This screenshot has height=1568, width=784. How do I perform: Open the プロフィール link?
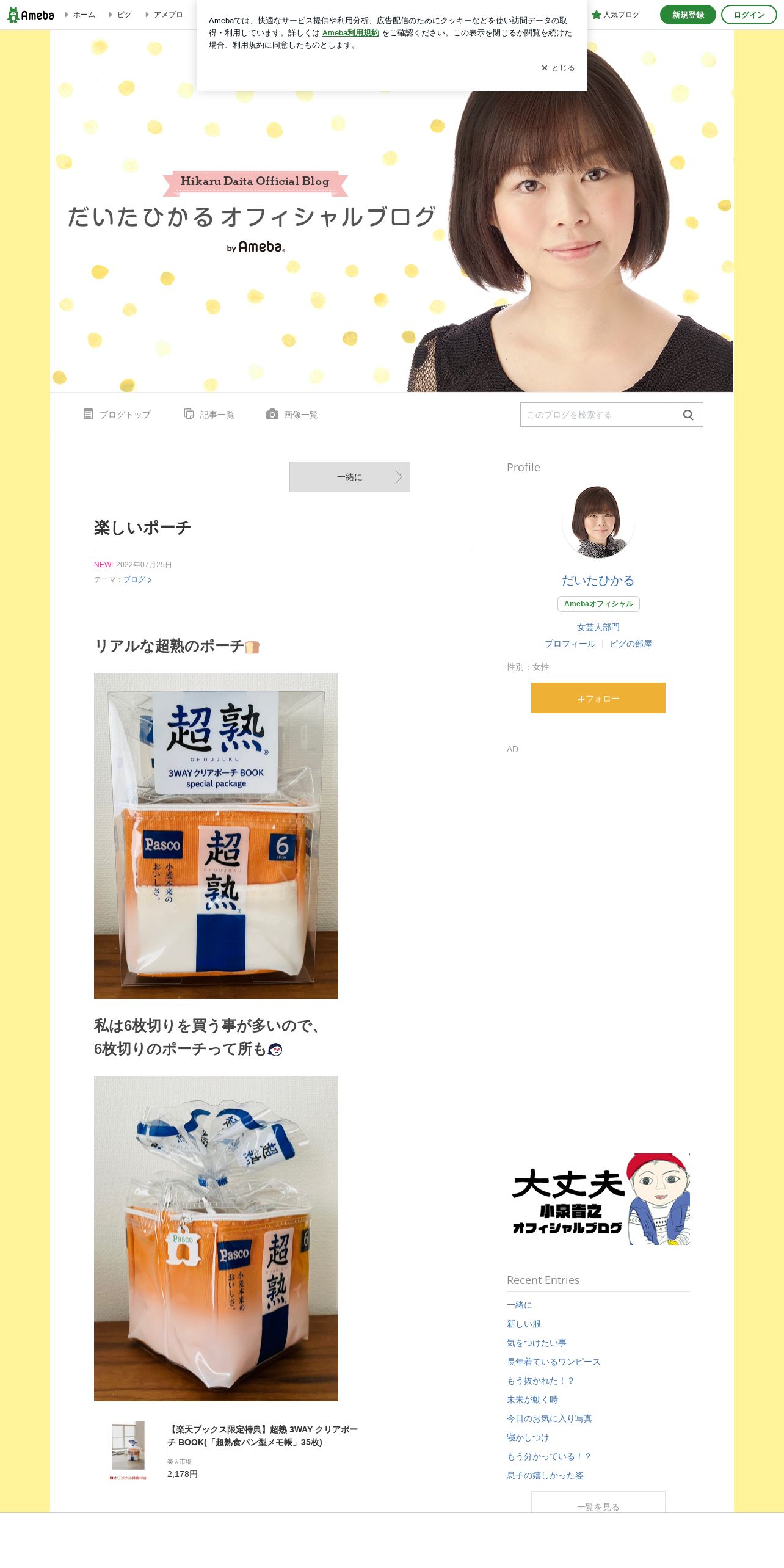pos(570,644)
